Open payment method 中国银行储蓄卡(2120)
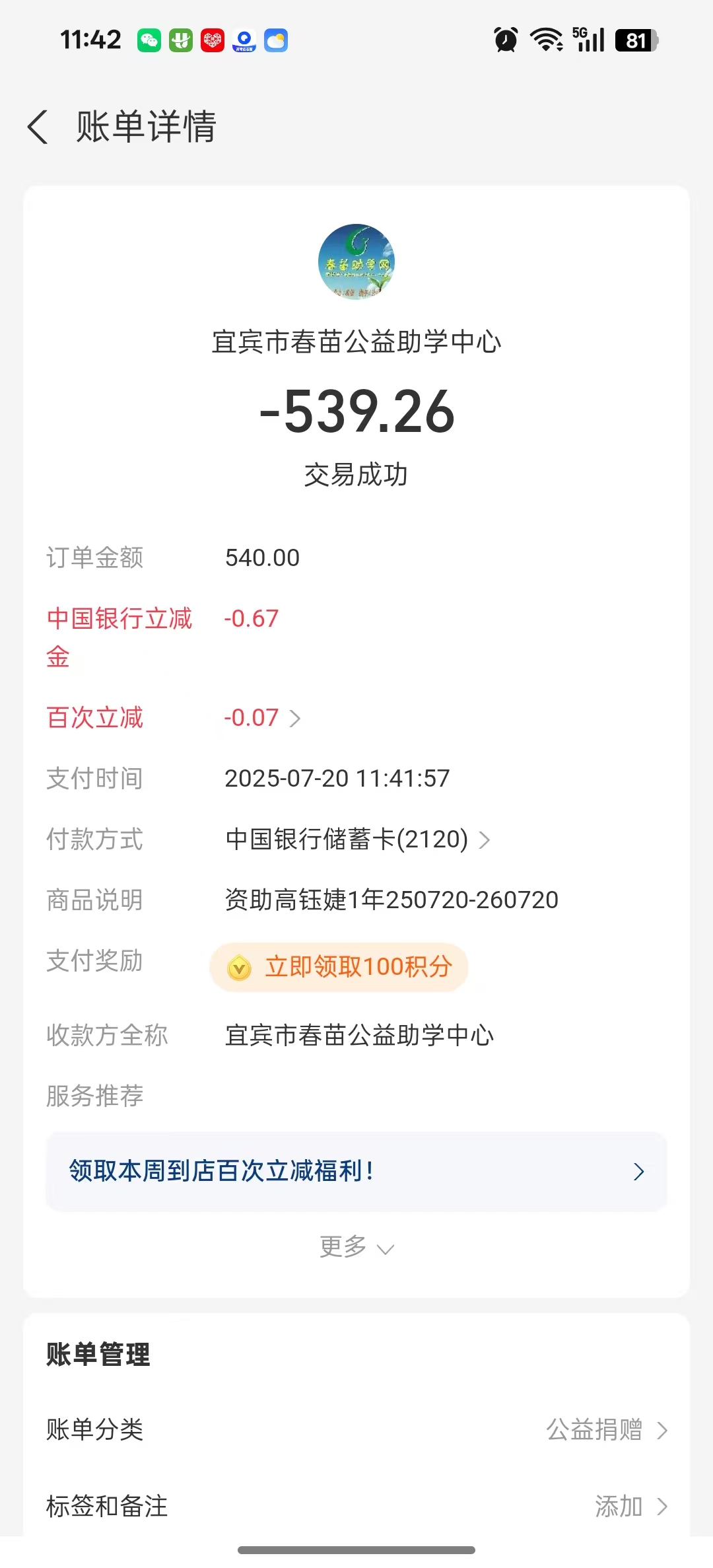 tap(357, 839)
